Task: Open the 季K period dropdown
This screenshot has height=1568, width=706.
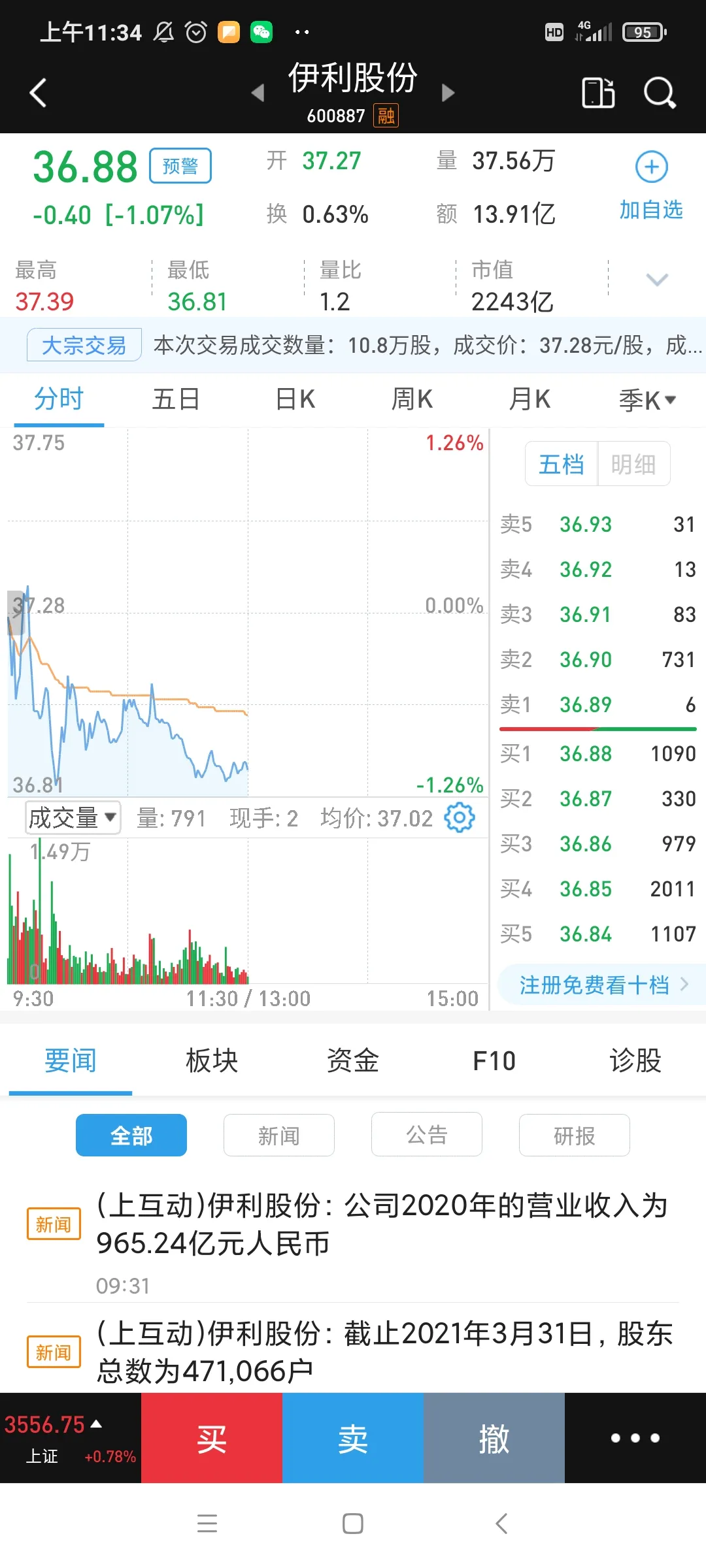Action: (x=647, y=400)
